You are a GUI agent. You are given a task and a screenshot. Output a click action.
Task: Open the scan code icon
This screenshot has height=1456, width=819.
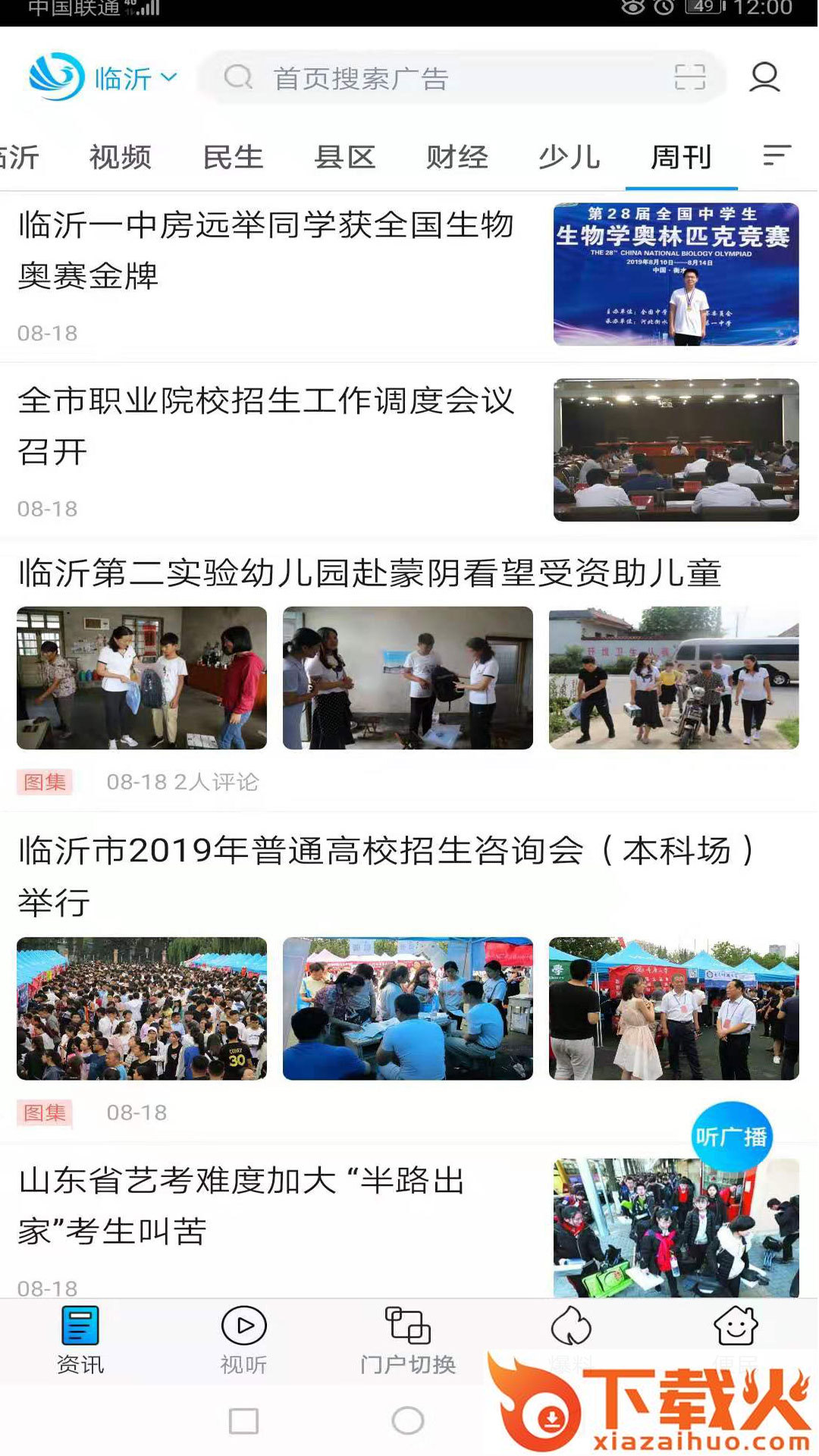point(689,77)
